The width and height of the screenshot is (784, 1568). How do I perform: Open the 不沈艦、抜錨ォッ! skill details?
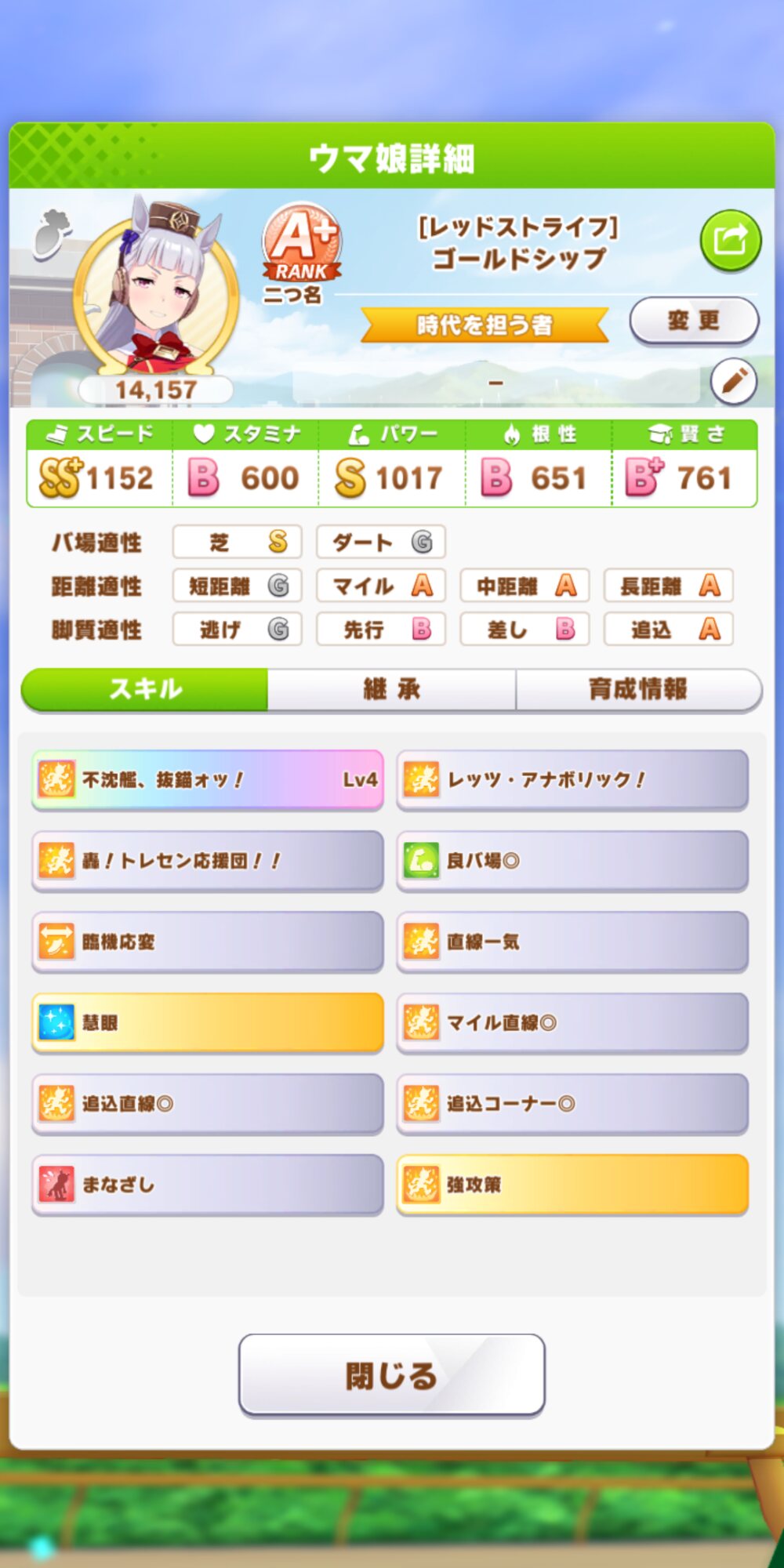pos(208,780)
